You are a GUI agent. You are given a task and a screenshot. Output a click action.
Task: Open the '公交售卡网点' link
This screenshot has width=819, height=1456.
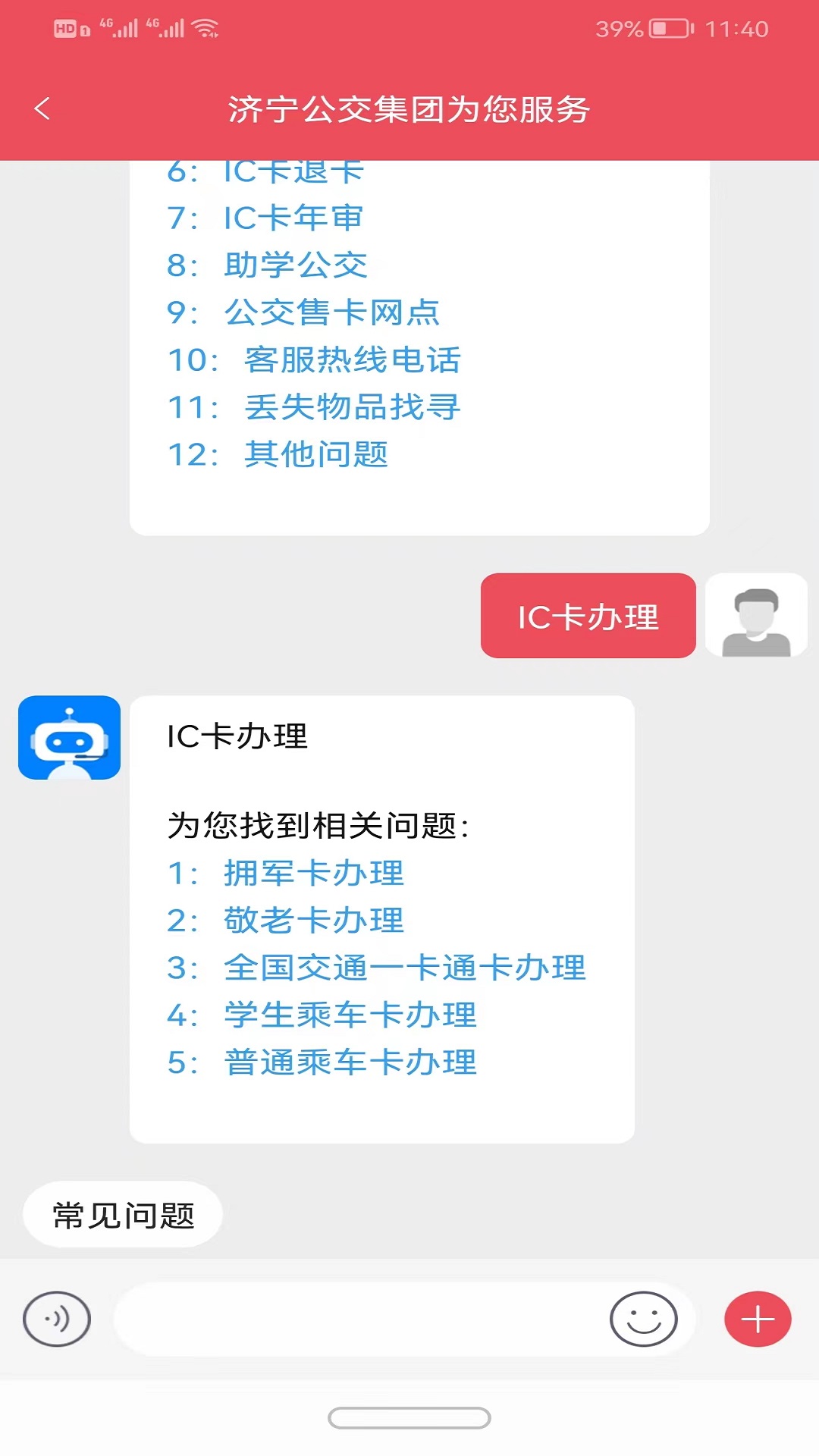pos(331,312)
